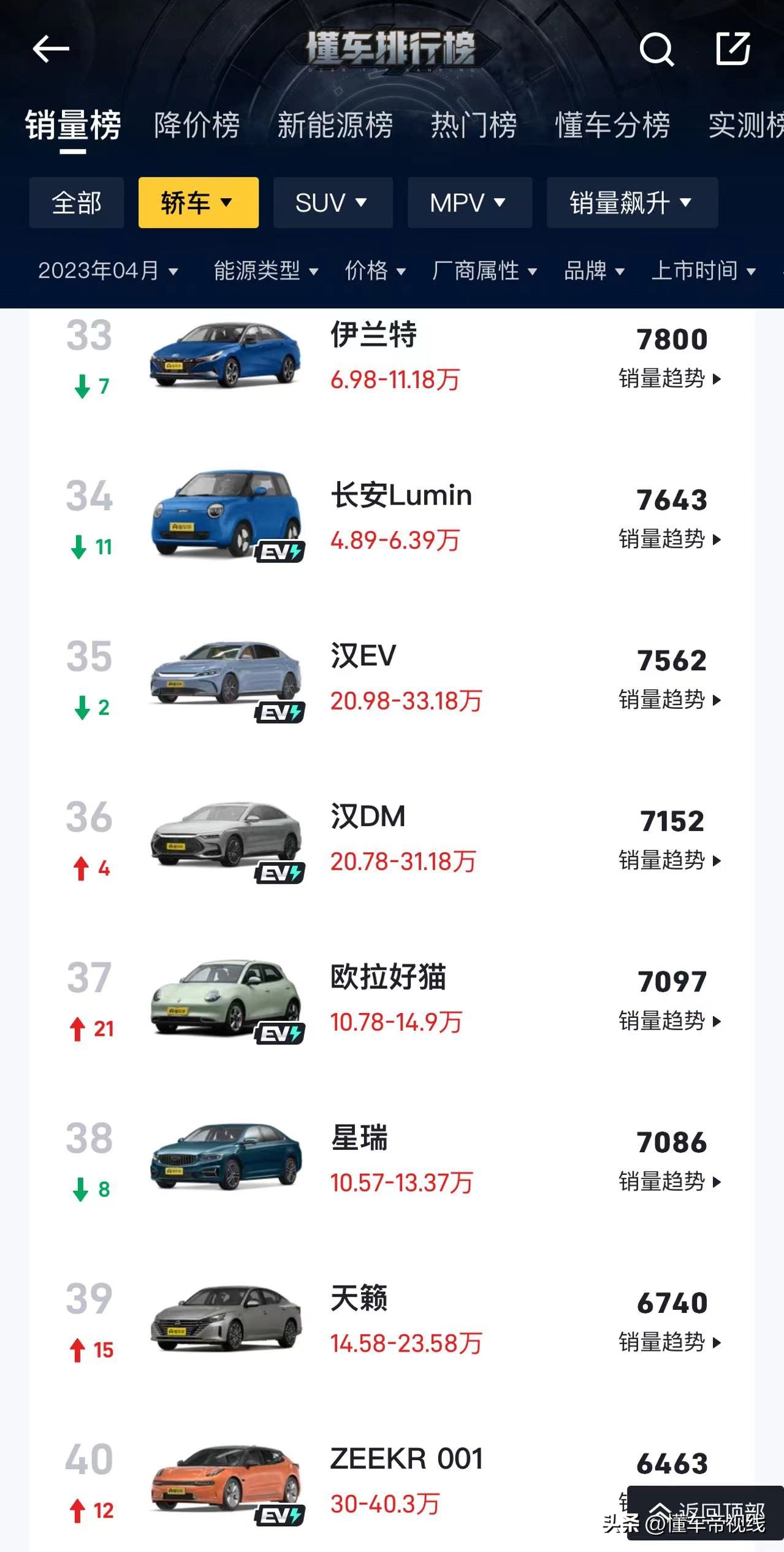
Task: Switch to the 新能源榜 tab
Action: 335,125
